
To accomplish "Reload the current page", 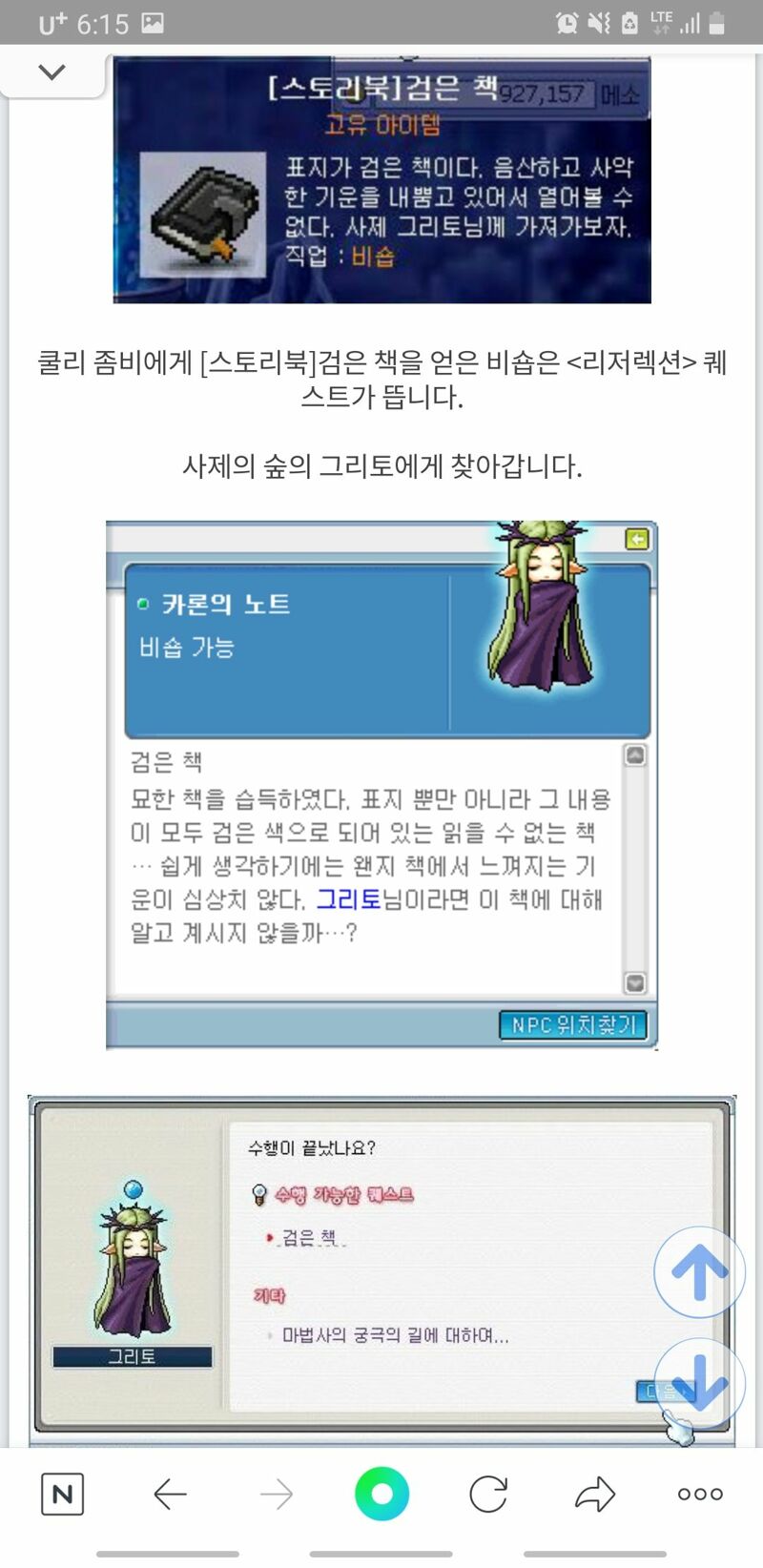I will [488, 1494].
